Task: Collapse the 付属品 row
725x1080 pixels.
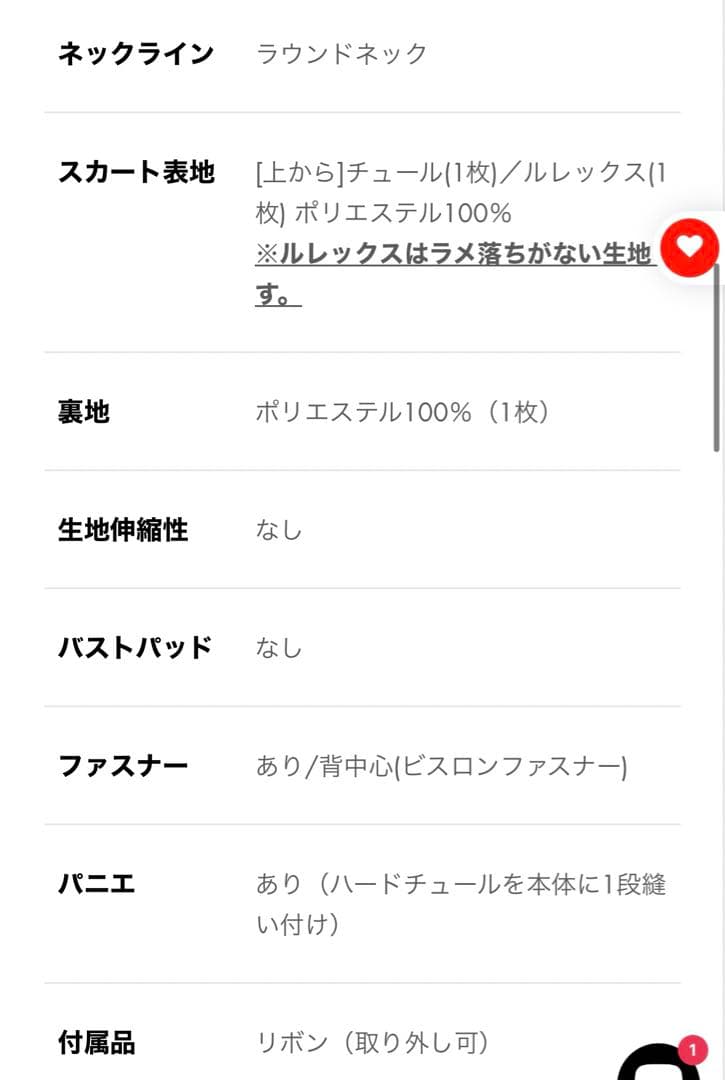Action: pyautogui.click(x=96, y=1042)
